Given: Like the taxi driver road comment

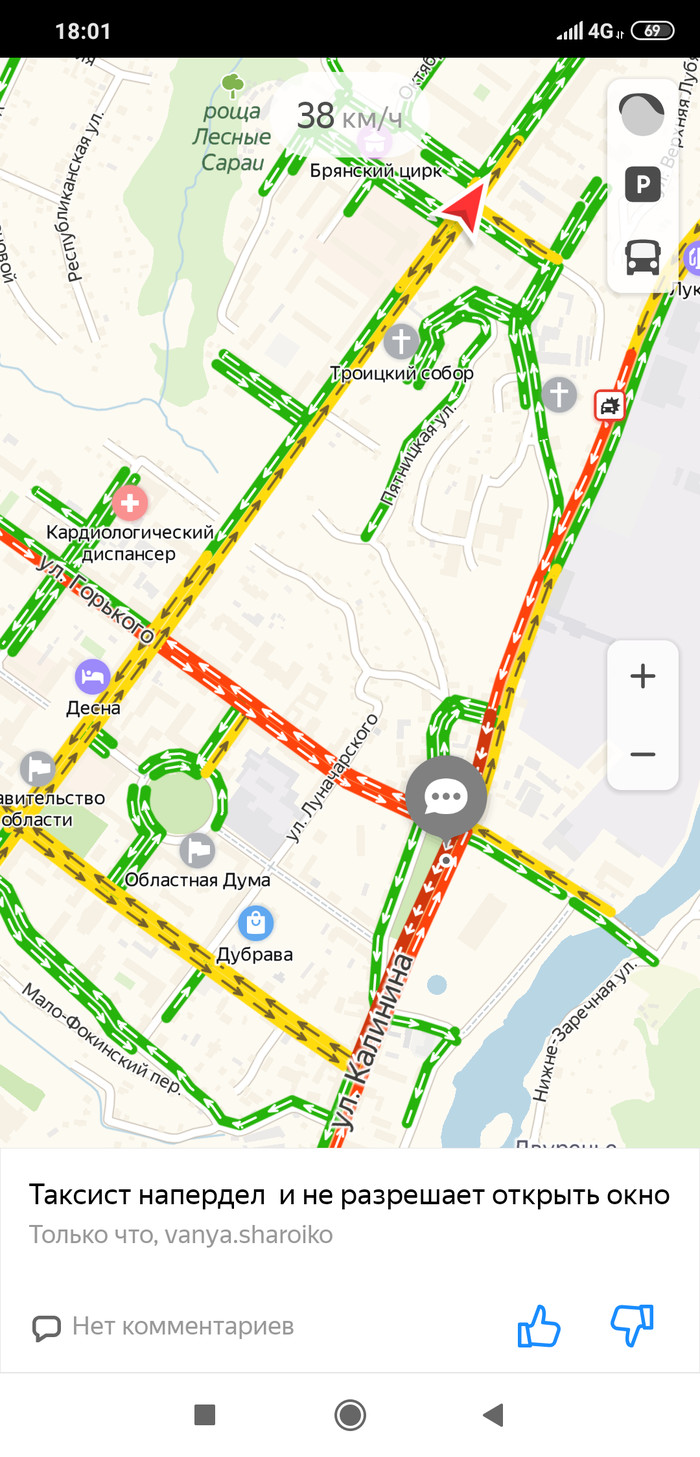Looking at the screenshot, I should pyautogui.click(x=539, y=1327).
